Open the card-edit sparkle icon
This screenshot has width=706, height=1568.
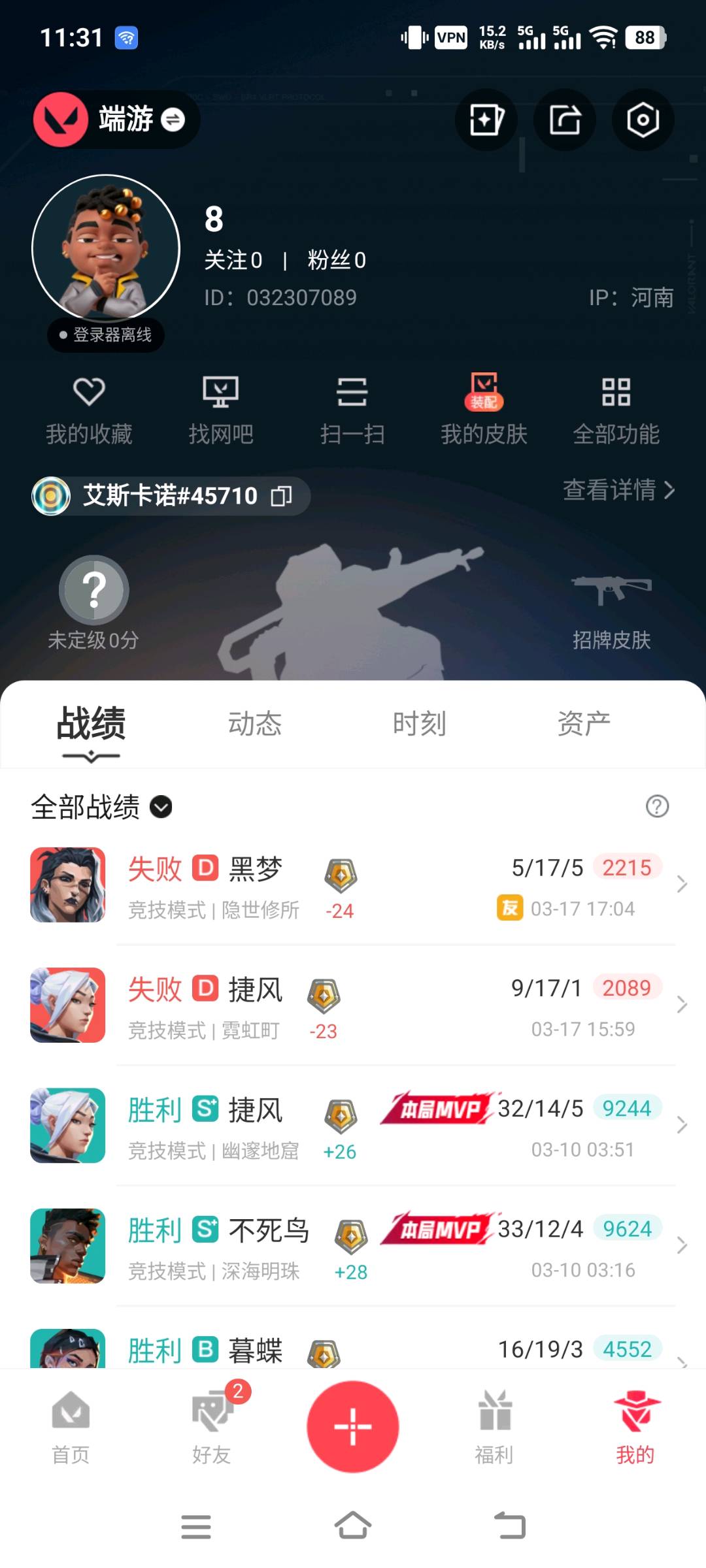coord(486,120)
